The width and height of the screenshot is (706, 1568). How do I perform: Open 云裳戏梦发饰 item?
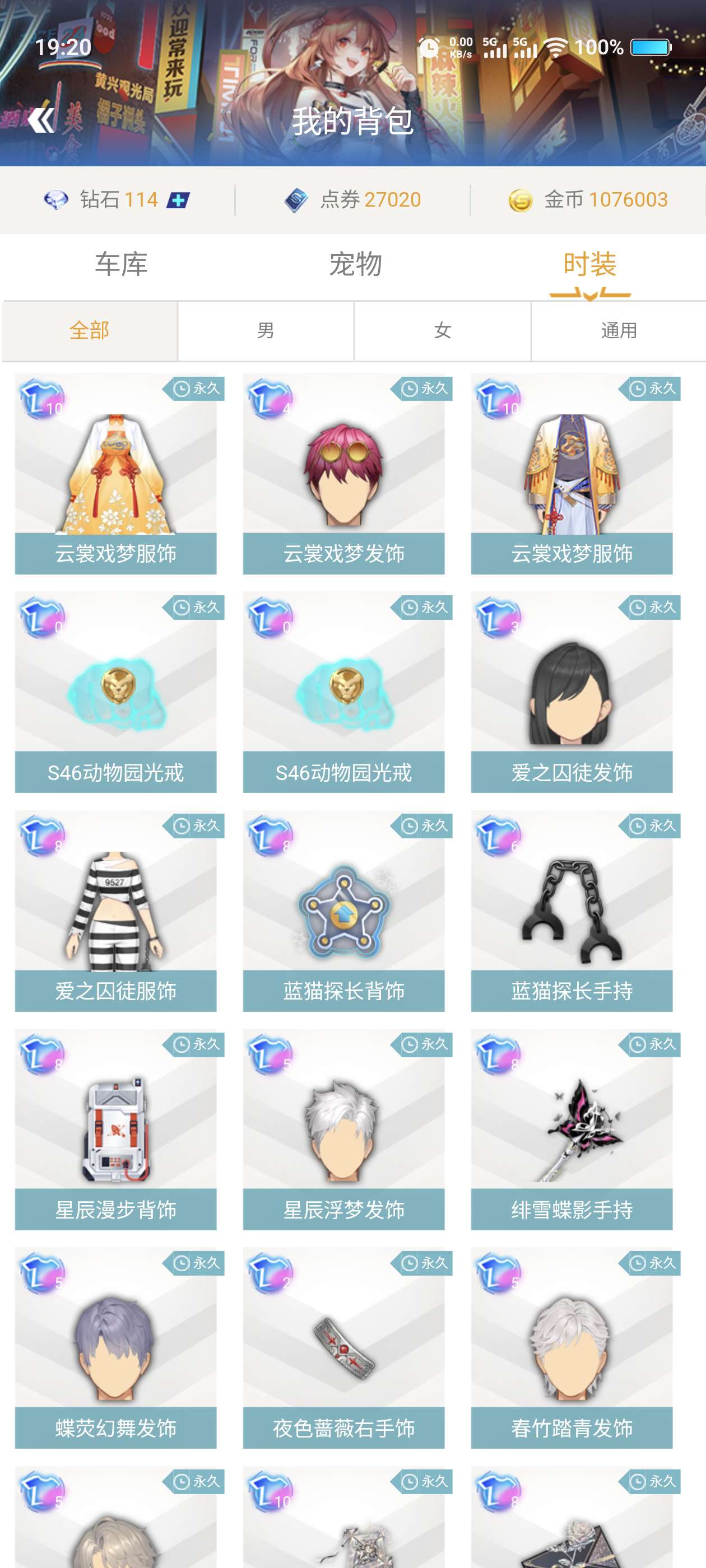[343, 474]
